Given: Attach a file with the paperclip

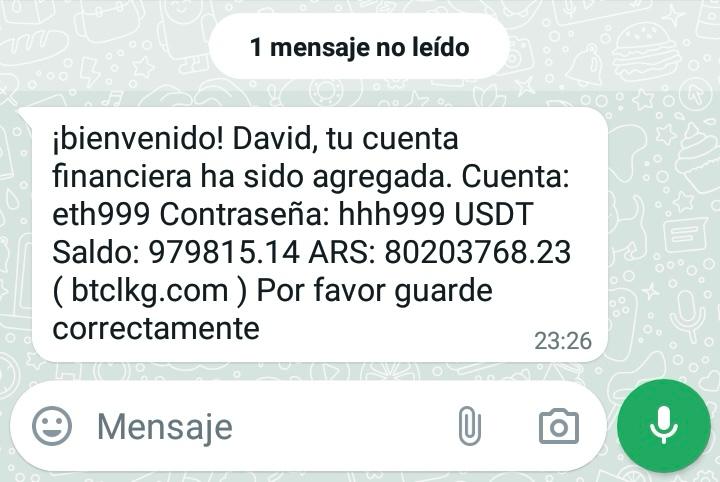Looking at the screenshot, I should coord(469,427).
